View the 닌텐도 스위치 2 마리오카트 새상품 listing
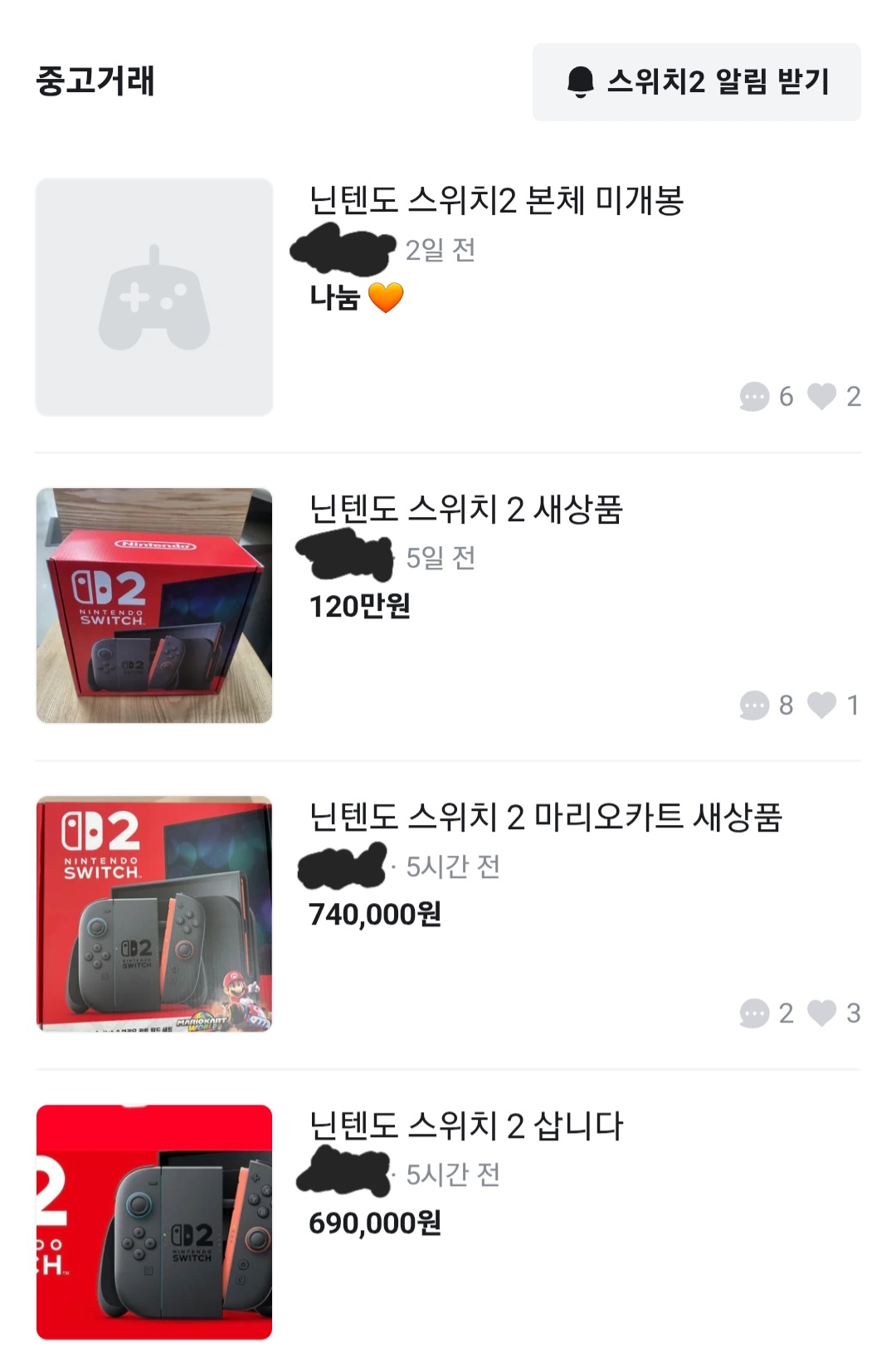The width and height of the screenshot is (896, 1362). (545, 818)
